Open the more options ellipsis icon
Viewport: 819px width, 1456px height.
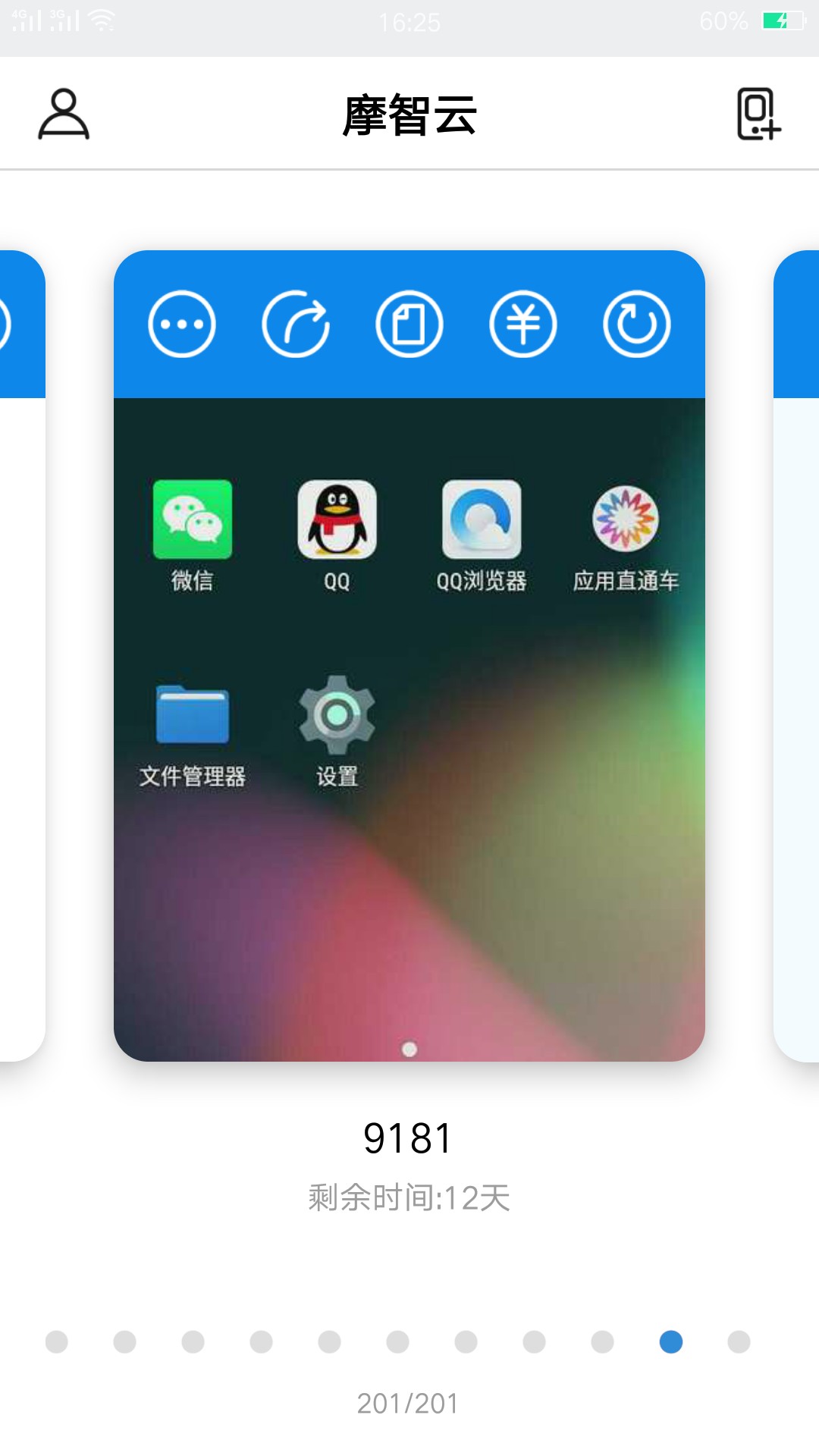[x=182, y=324]
